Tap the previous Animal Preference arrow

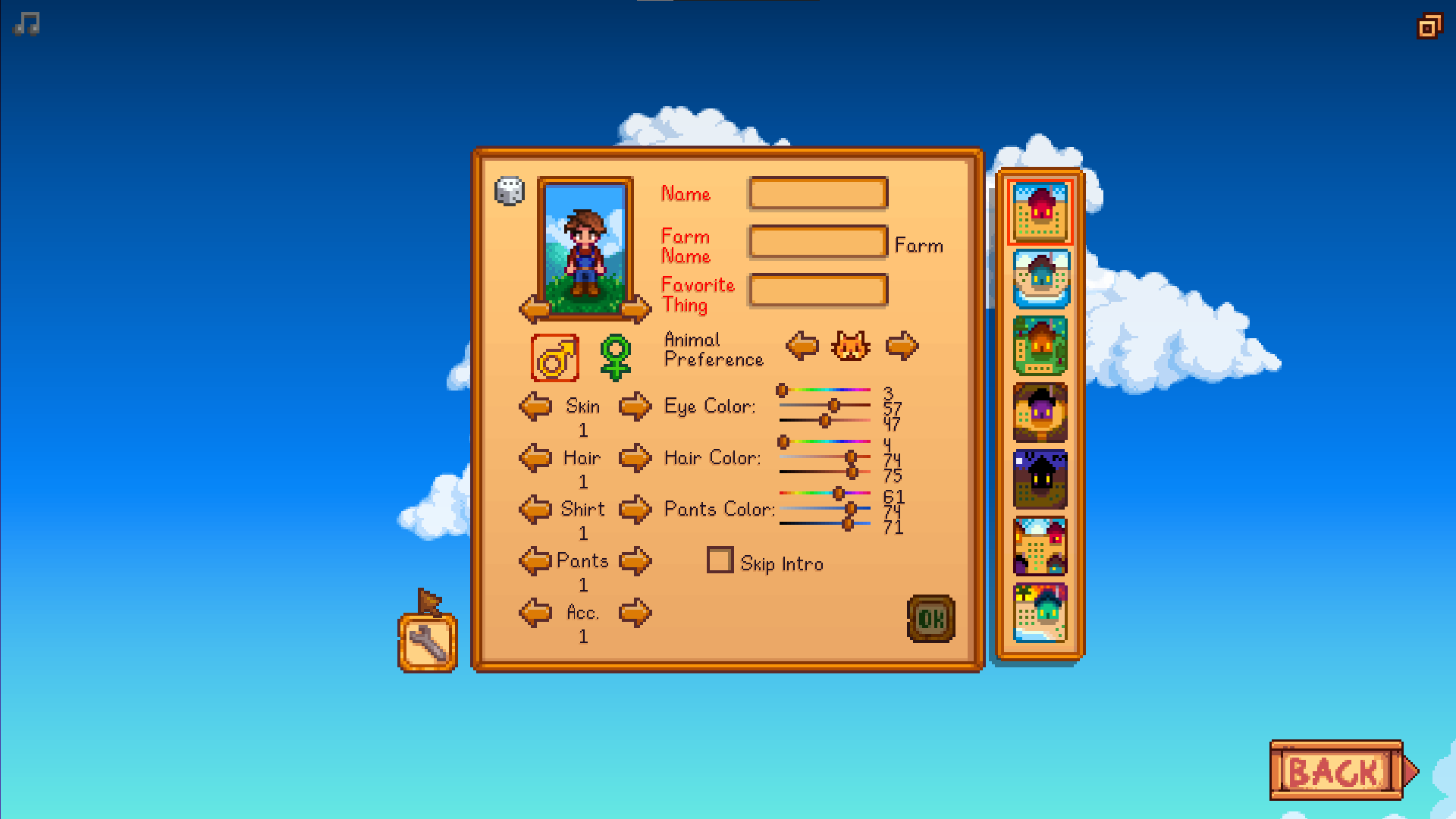coord(802,346)
